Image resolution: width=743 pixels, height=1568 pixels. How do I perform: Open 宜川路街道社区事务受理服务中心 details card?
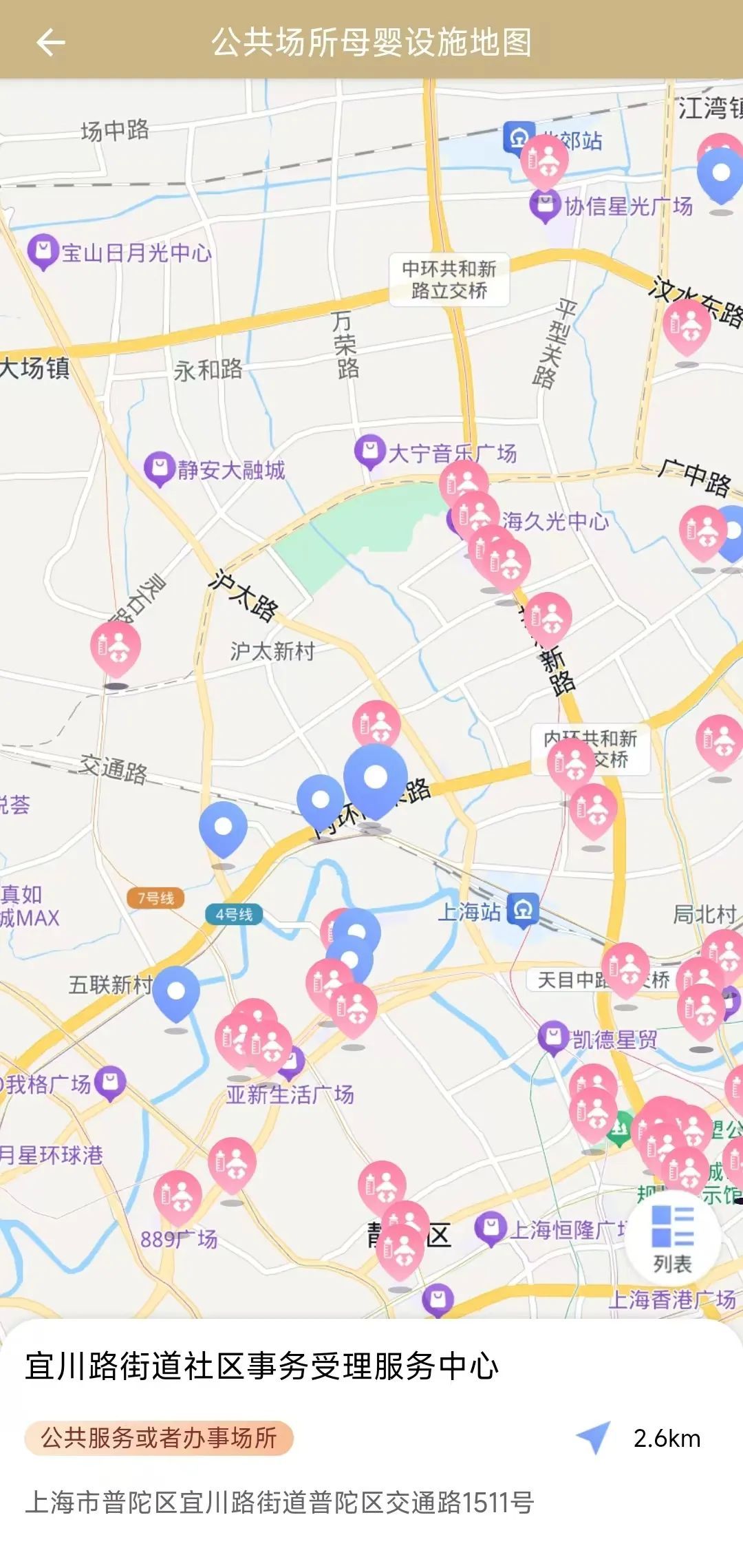pos(261,1366)
